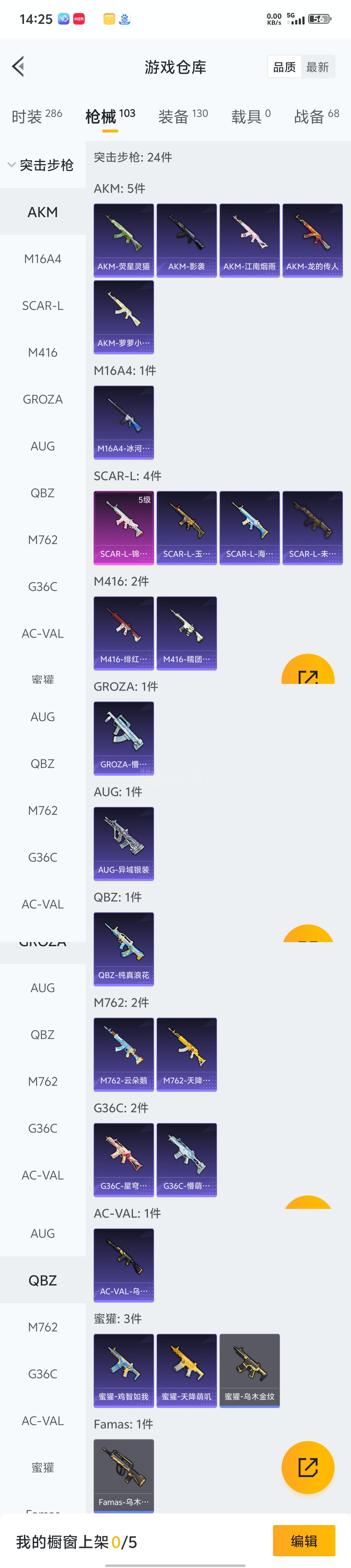Open the 蜜獾-乌木金纹 item
351x1568 pixels.
249,1370
